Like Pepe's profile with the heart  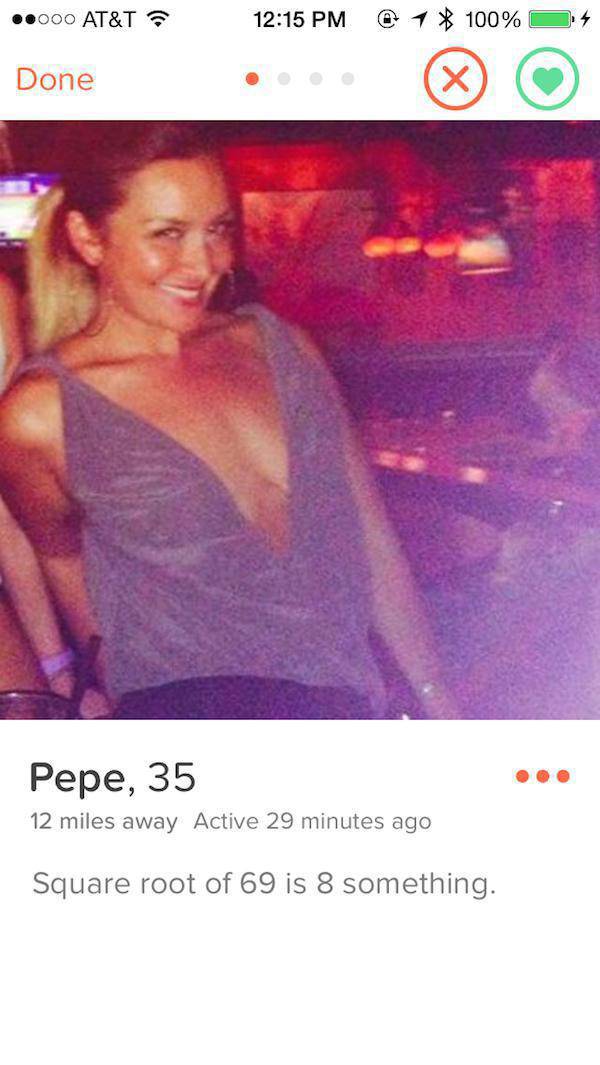click(x=547, y=79)
